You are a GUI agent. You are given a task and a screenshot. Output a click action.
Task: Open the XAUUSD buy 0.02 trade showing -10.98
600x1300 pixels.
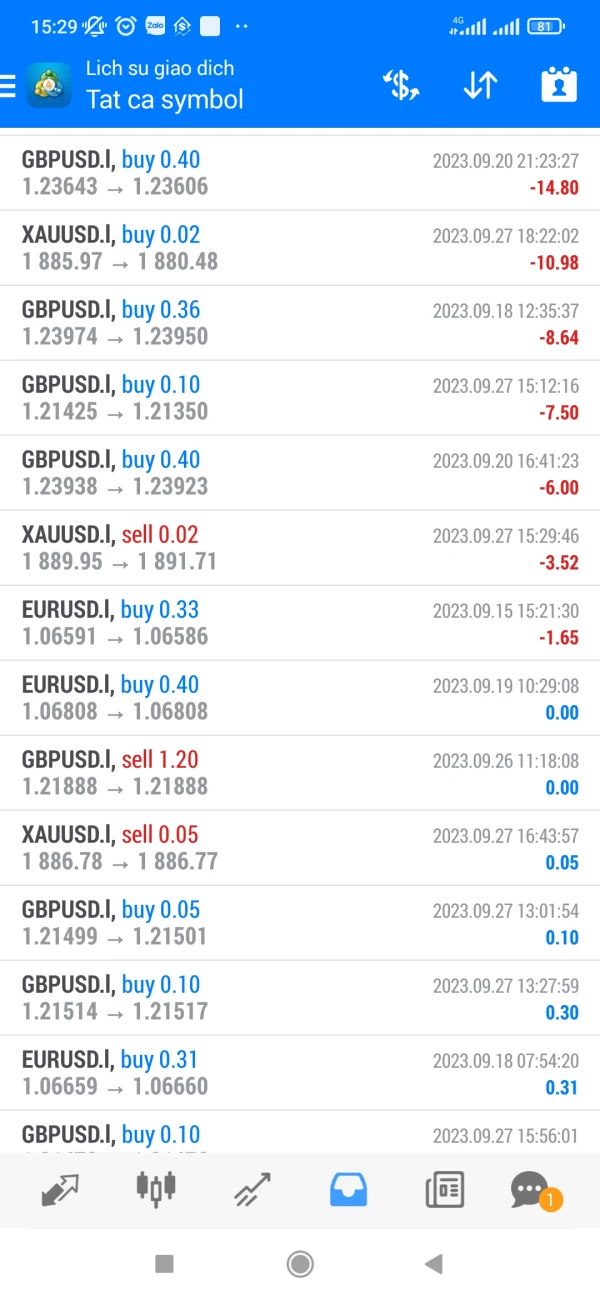300,248
